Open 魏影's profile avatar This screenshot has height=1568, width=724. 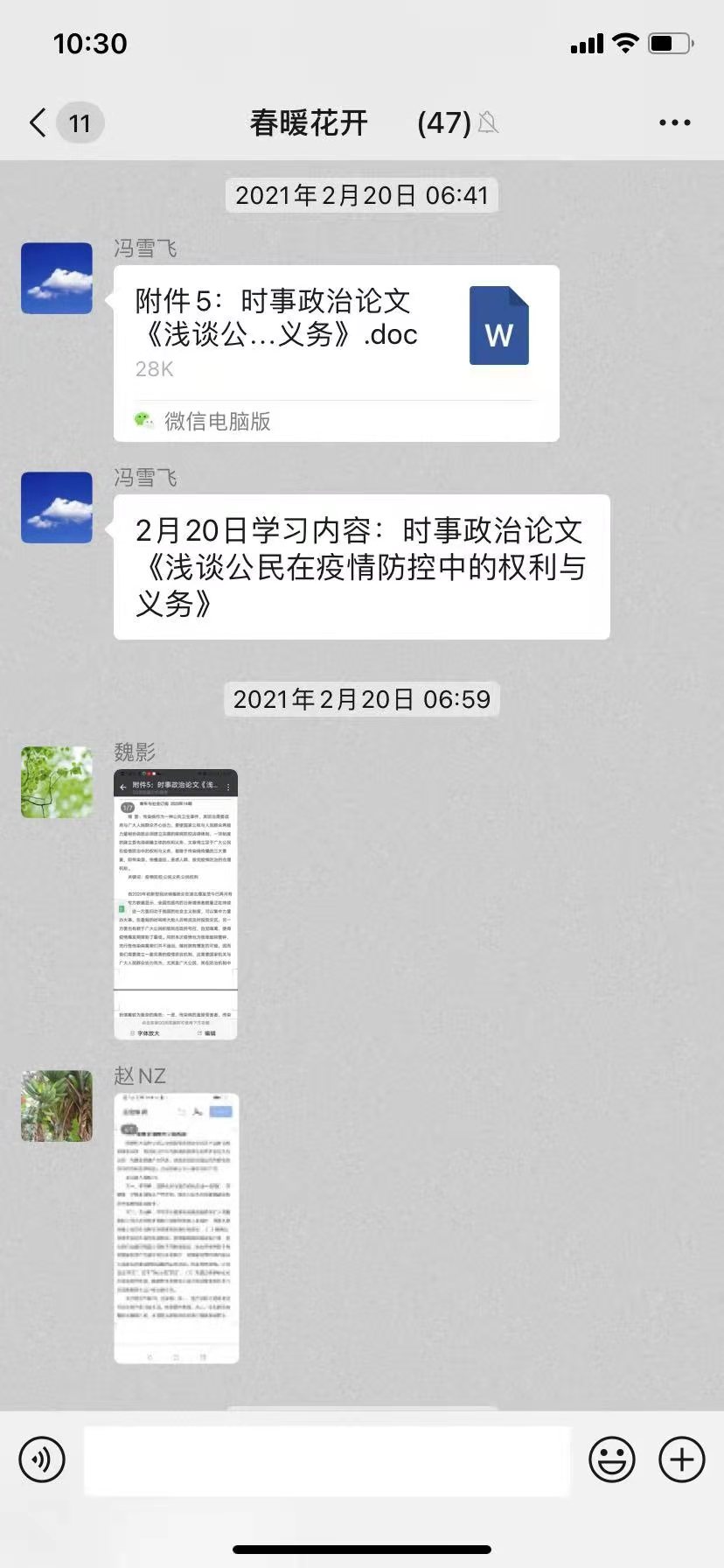57,782
